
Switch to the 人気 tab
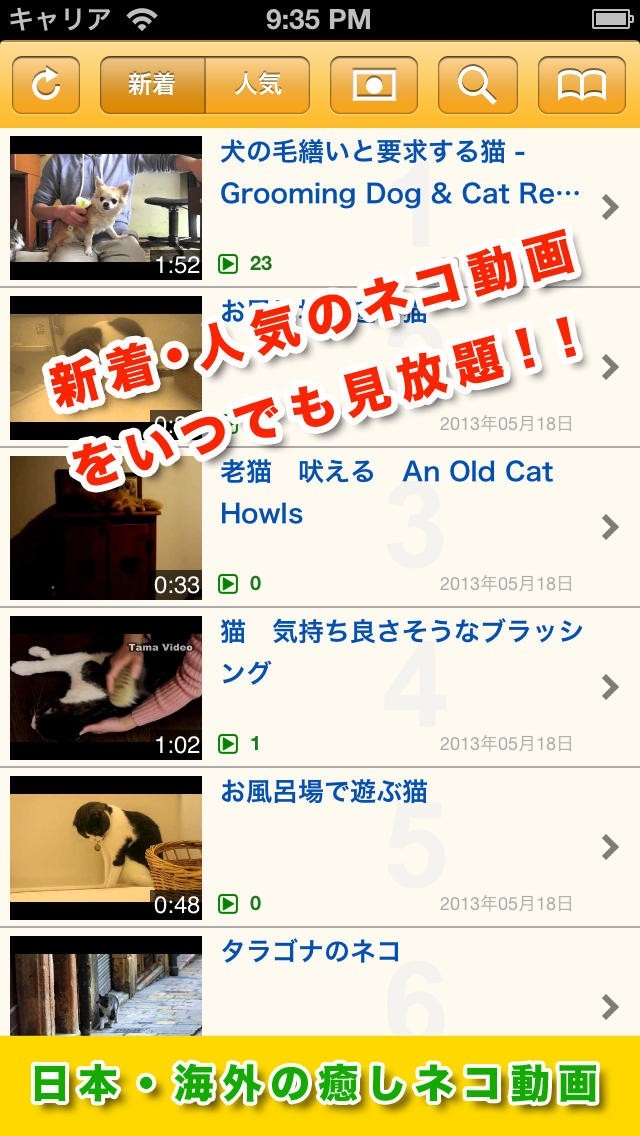click(x=257, y=85)
